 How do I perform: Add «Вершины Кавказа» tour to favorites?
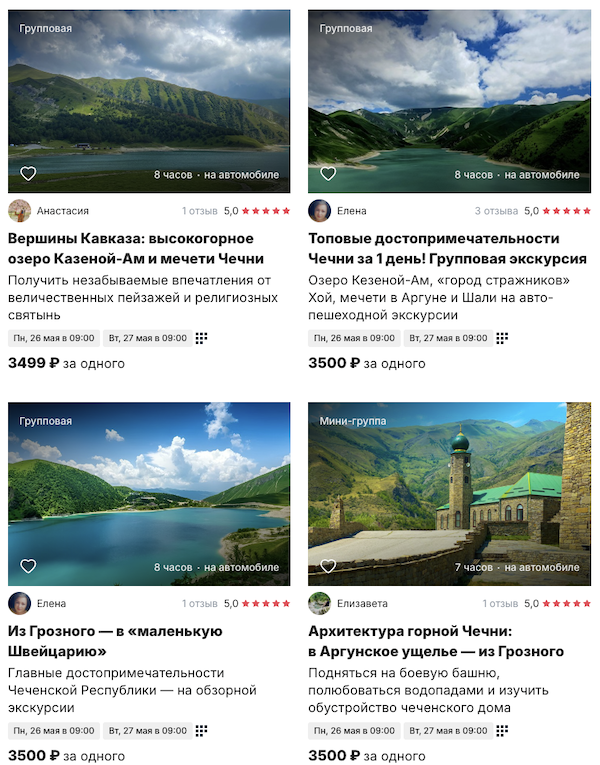(28, 174)
